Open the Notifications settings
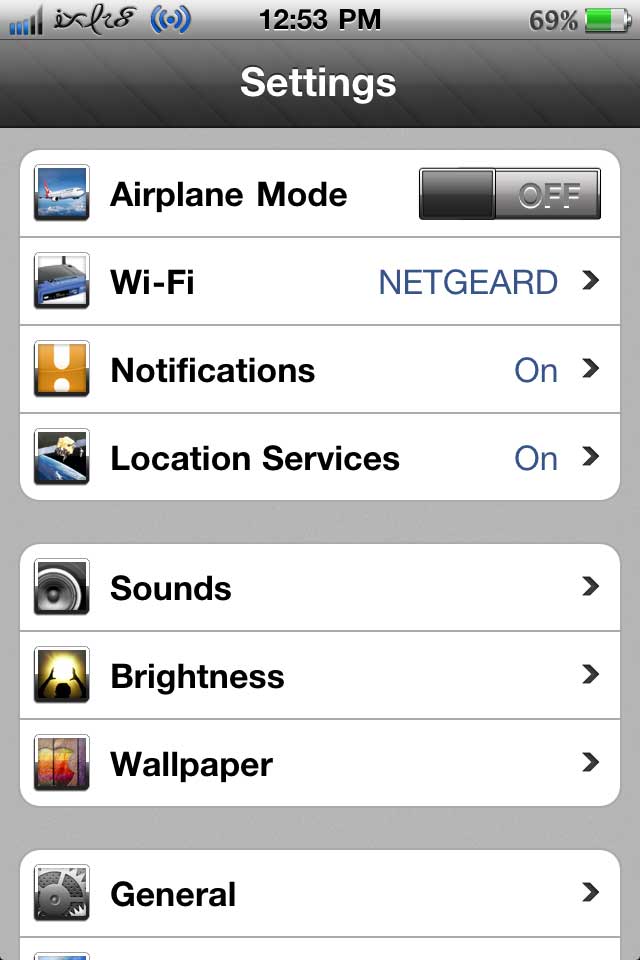Screen dimensions: 640x960 320,370
